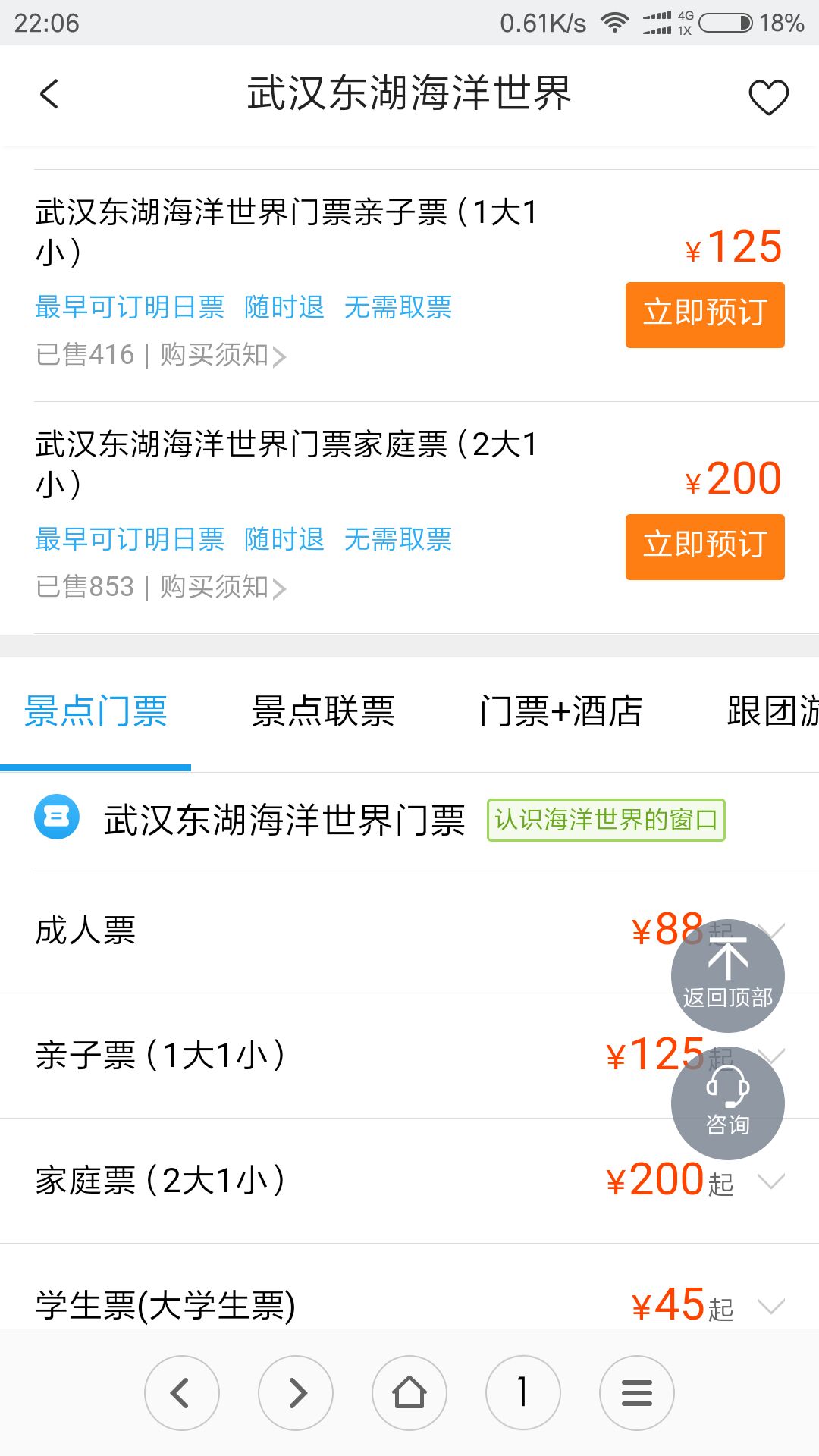
Task: Tap the 返回顶部 floating button
Action: (728, 975)
